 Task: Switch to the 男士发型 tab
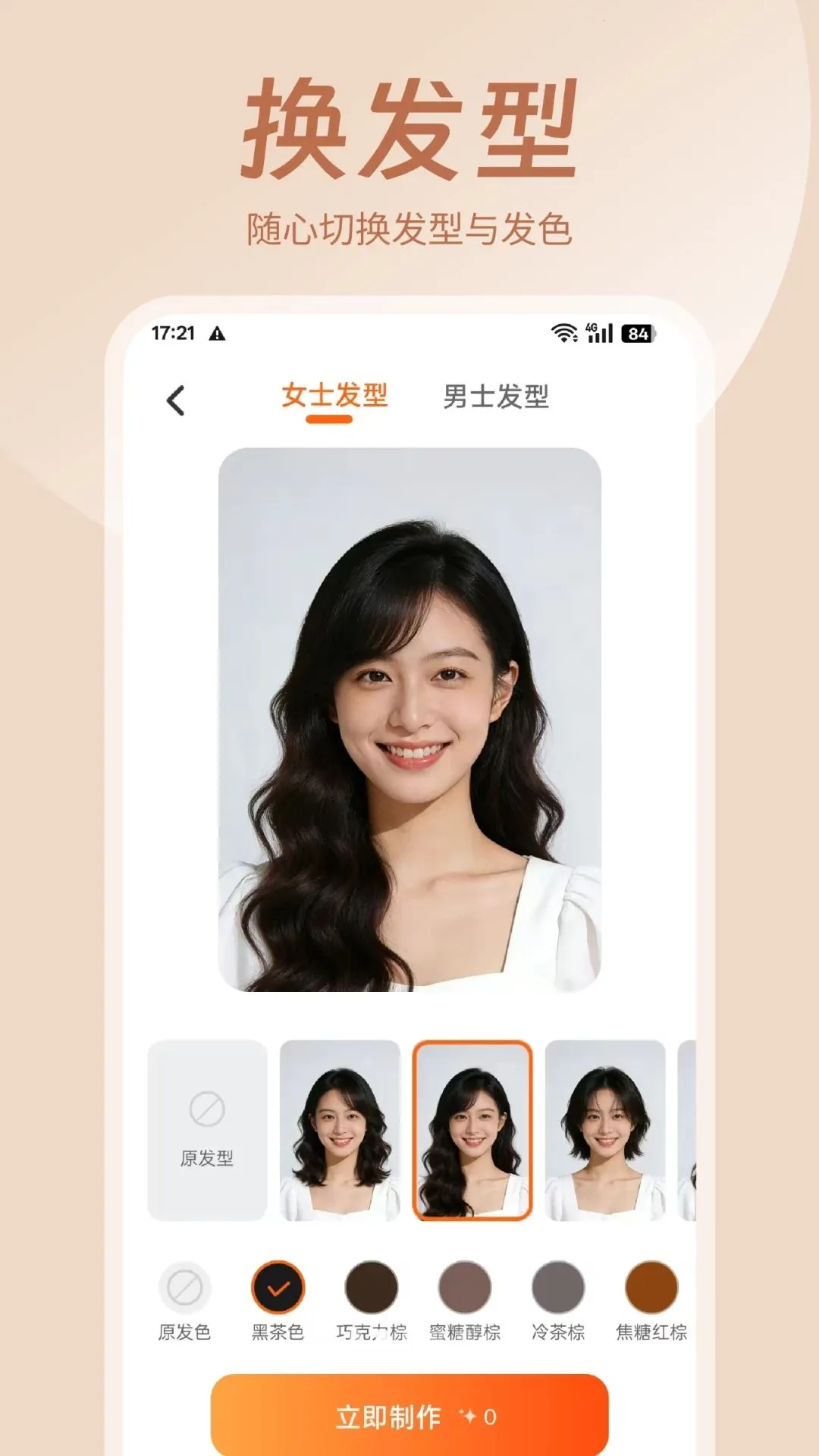497,395
